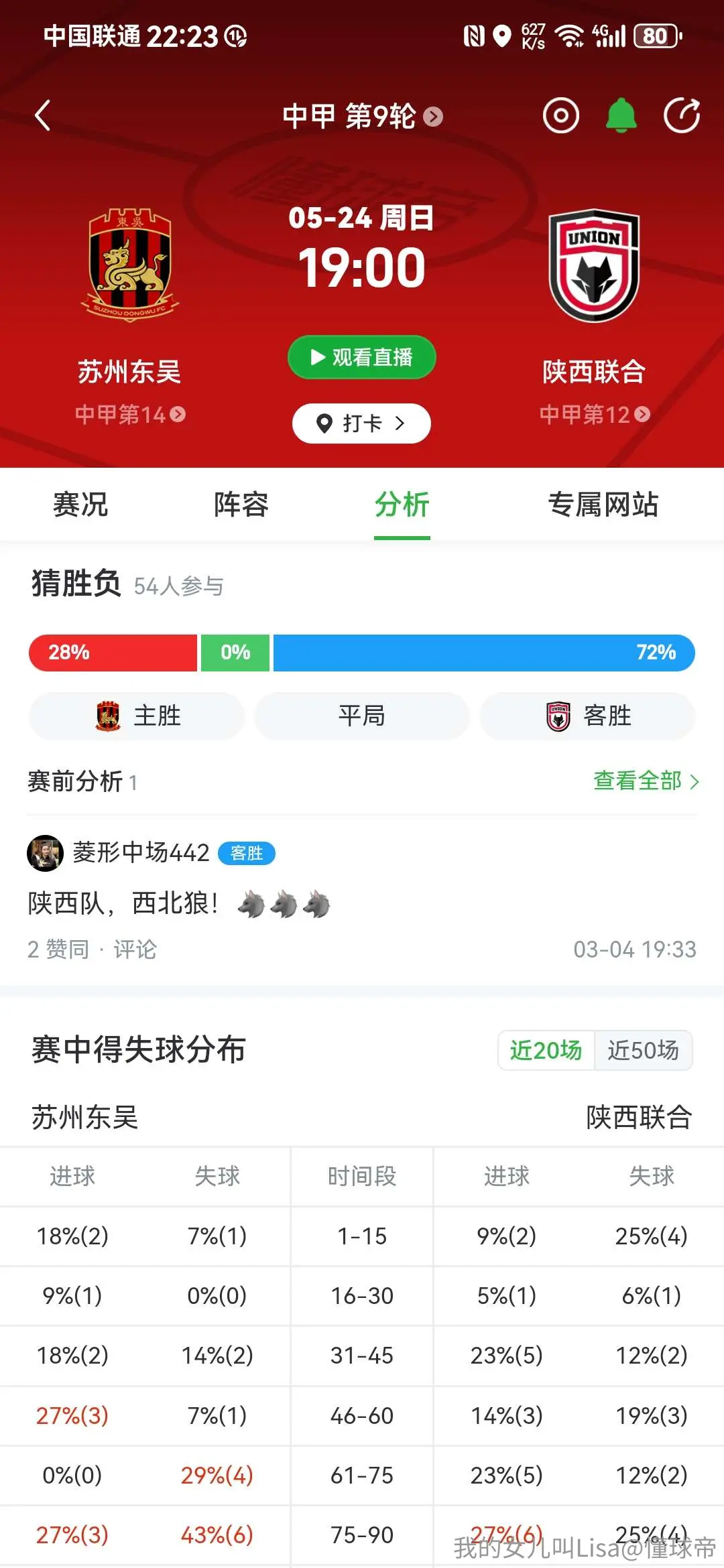Go back using the top-left arrow
This screenshot has height=1568, width=724.
coord(43,116)
